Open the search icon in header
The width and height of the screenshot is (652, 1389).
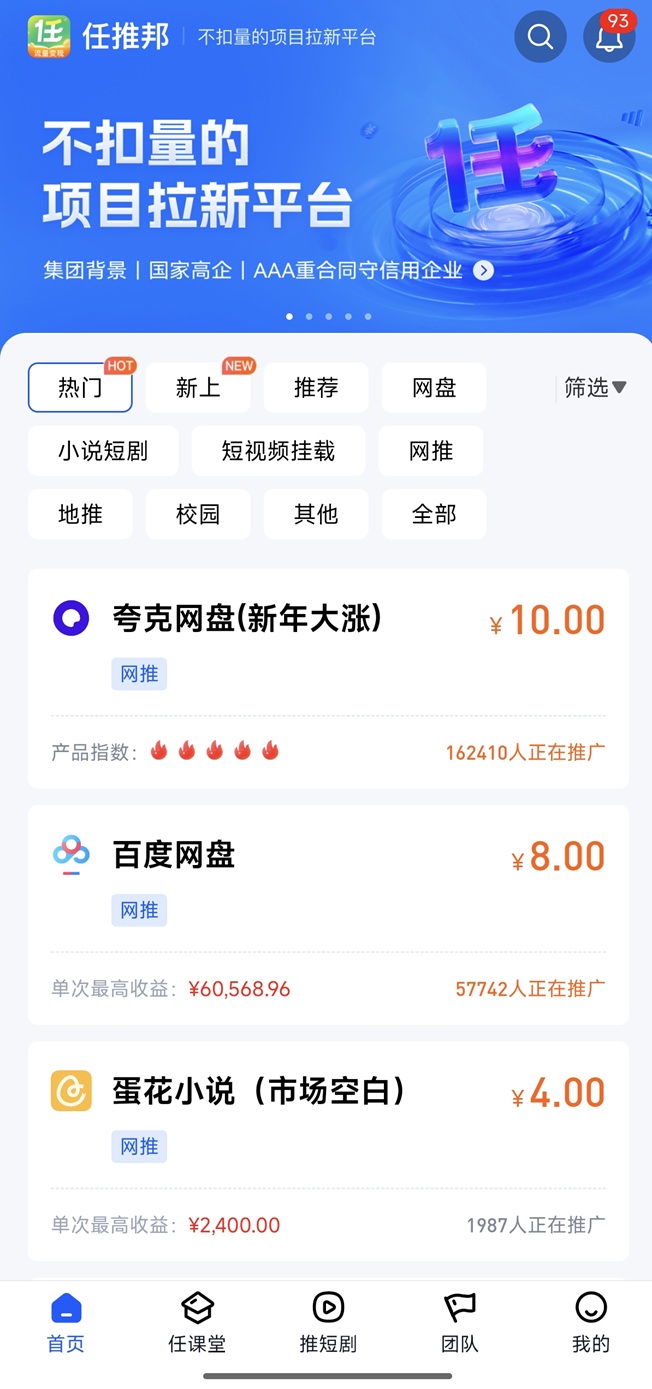[540, 37]
